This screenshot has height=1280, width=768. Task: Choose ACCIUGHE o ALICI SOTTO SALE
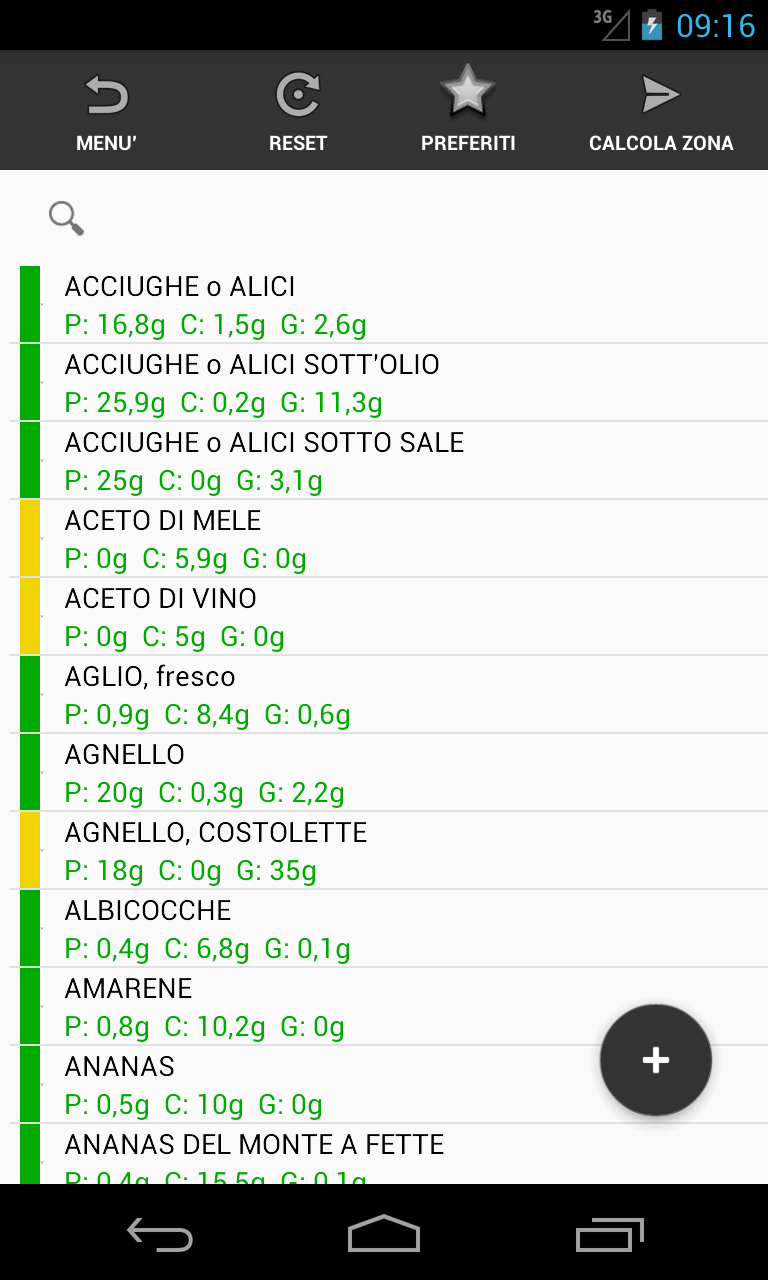click(x=300, y=461)
